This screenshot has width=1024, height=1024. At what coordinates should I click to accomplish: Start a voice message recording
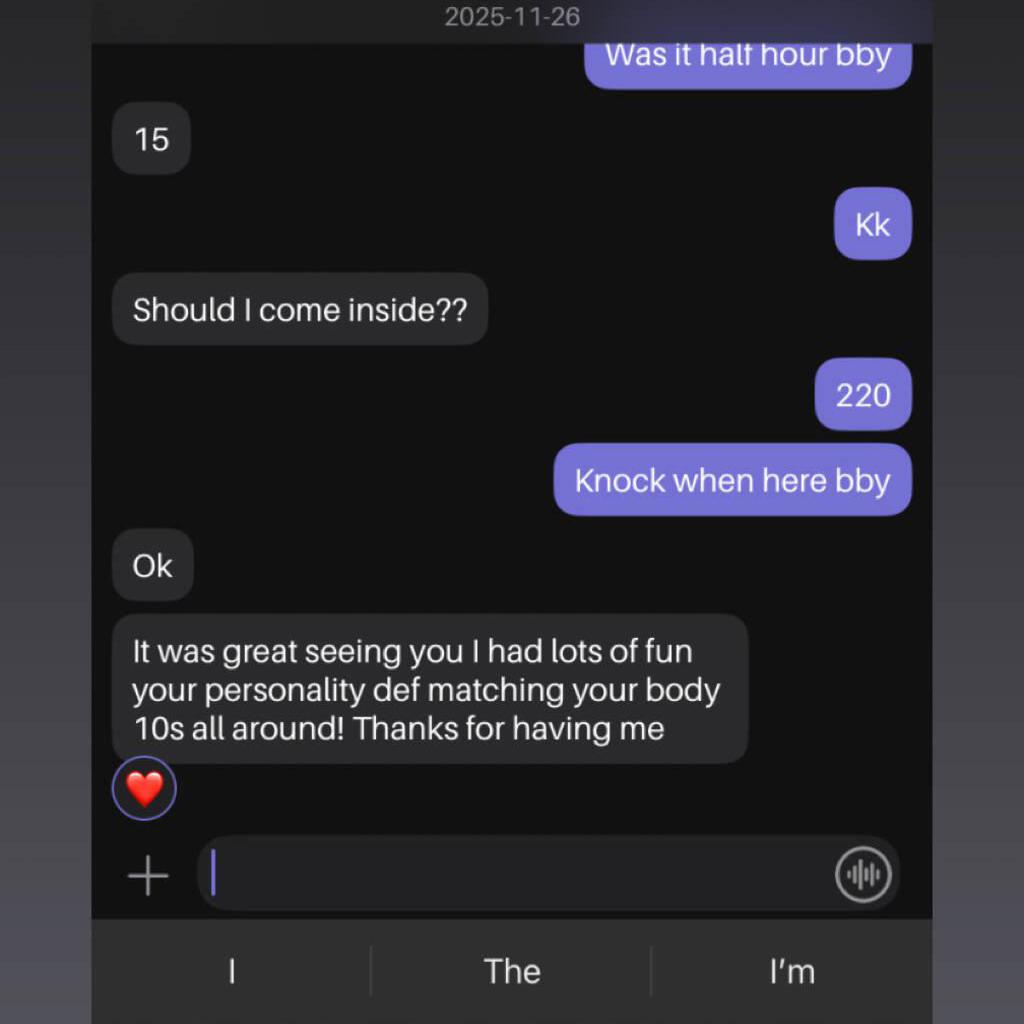click(x=862, y=876)
